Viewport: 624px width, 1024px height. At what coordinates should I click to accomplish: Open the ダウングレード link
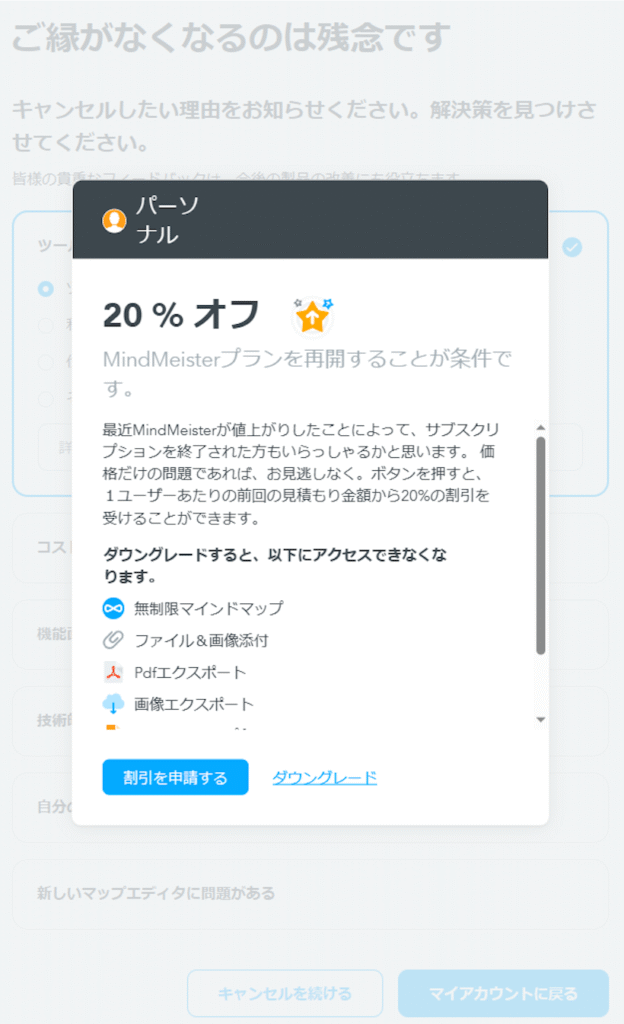pyautogui.click(x=324, y=777)
